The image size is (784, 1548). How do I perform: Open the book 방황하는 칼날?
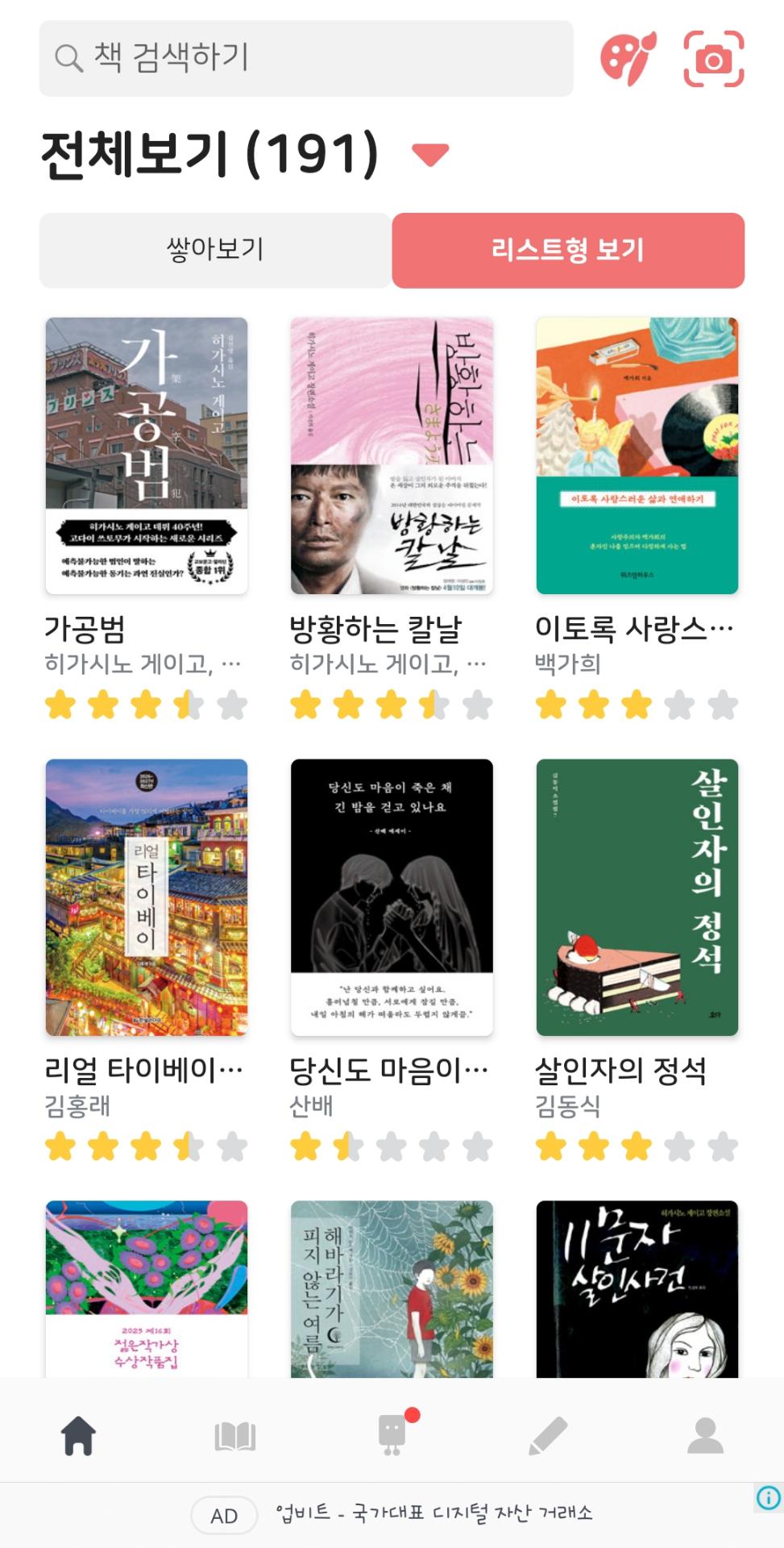click(392, 456)
